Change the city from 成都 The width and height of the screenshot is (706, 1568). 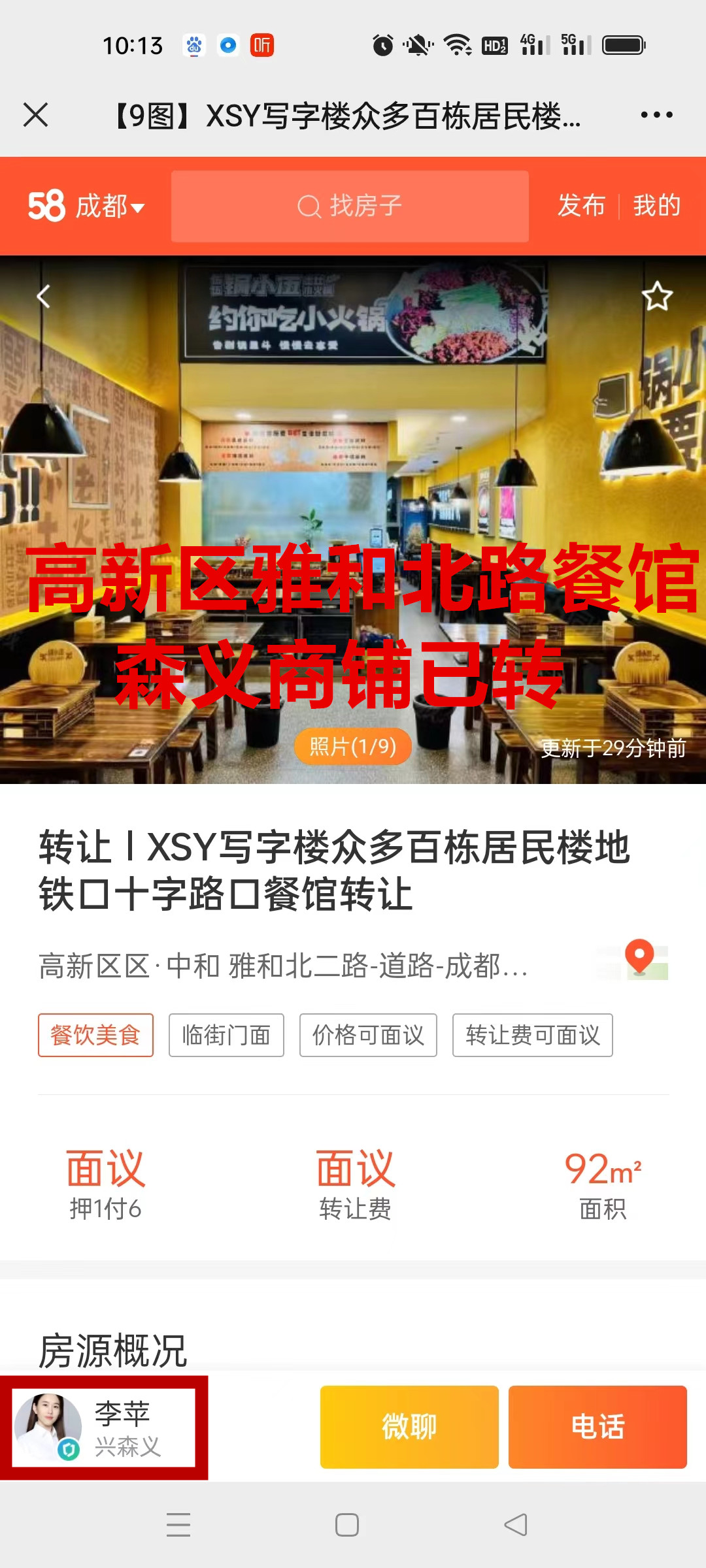coord(109,206)
